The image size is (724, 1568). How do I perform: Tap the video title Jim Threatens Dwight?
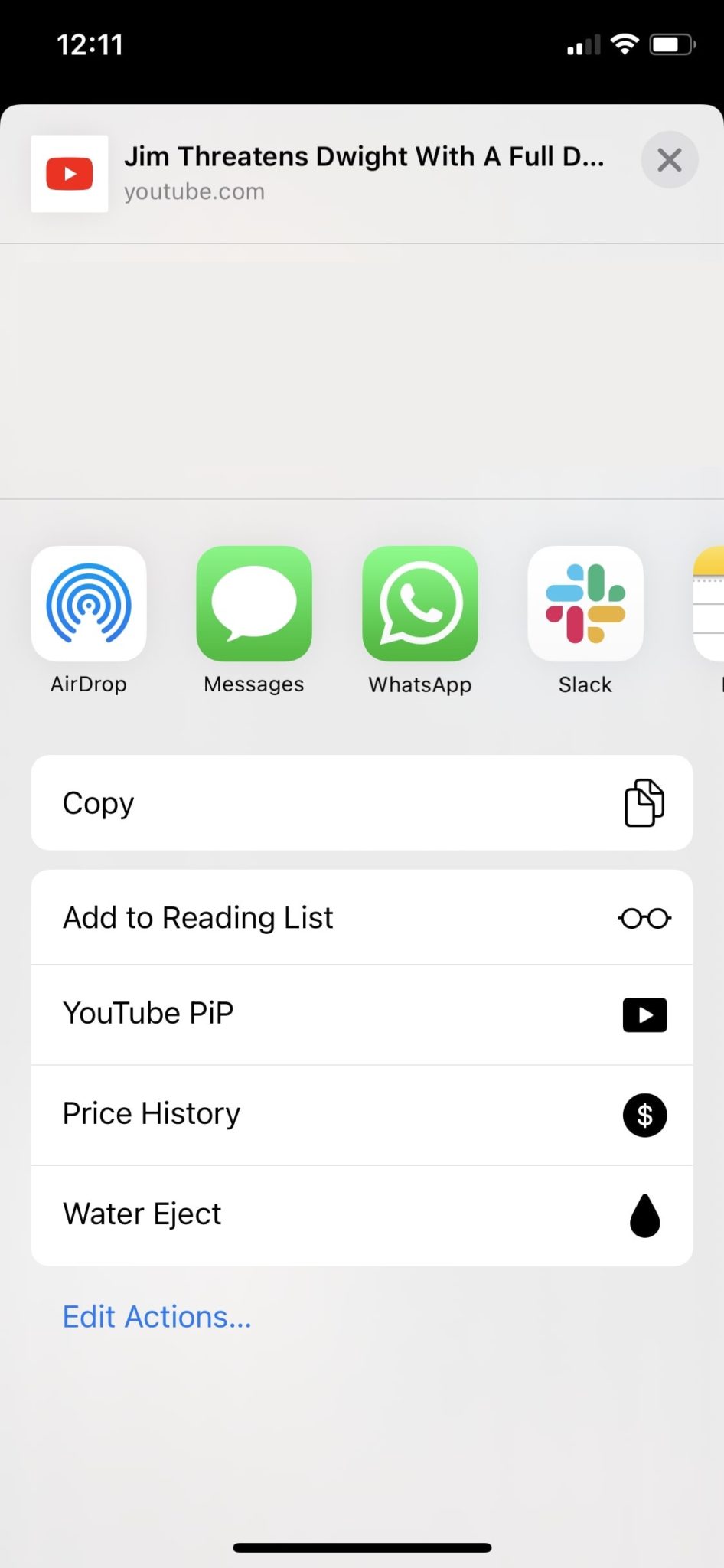365,156
